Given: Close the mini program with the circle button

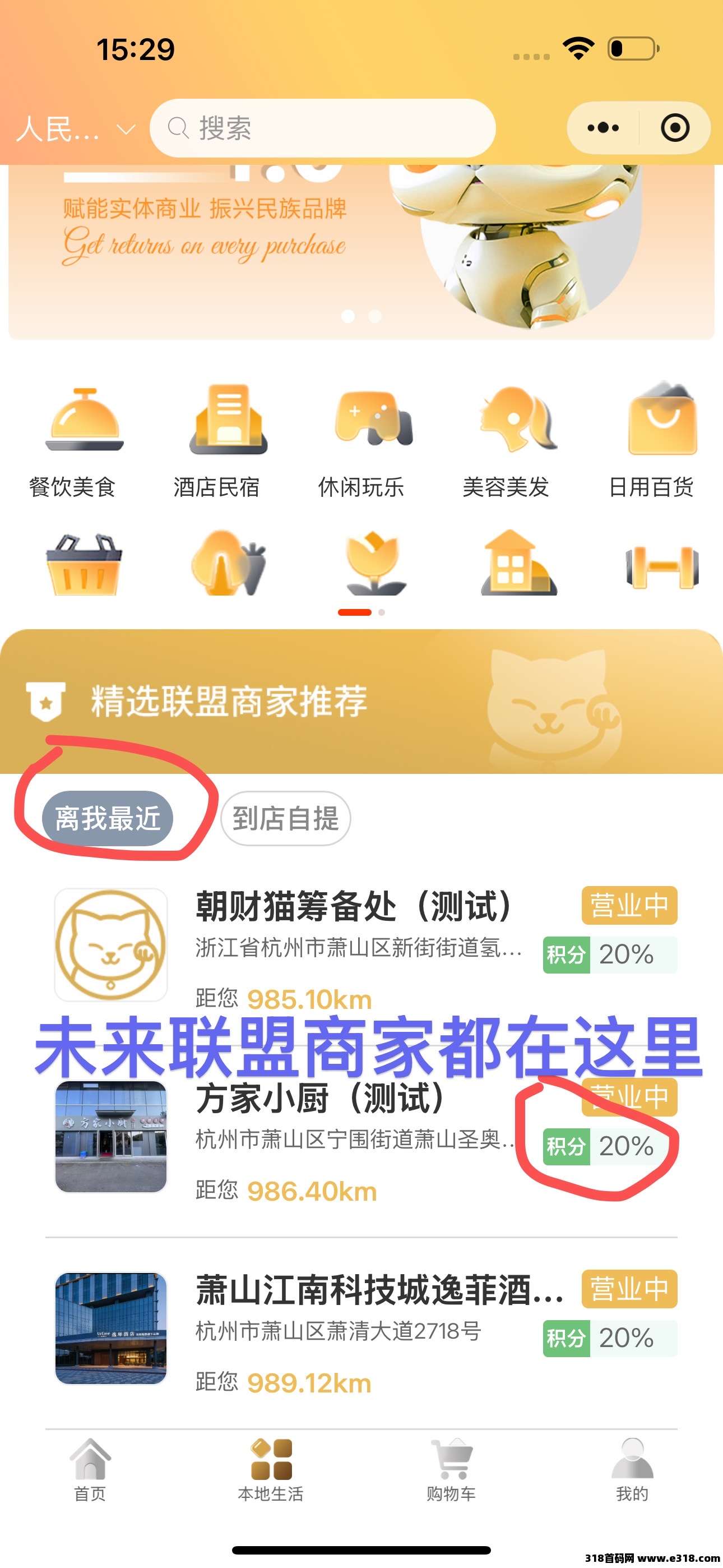Looking at the screenshot, I should coord(674,128).
